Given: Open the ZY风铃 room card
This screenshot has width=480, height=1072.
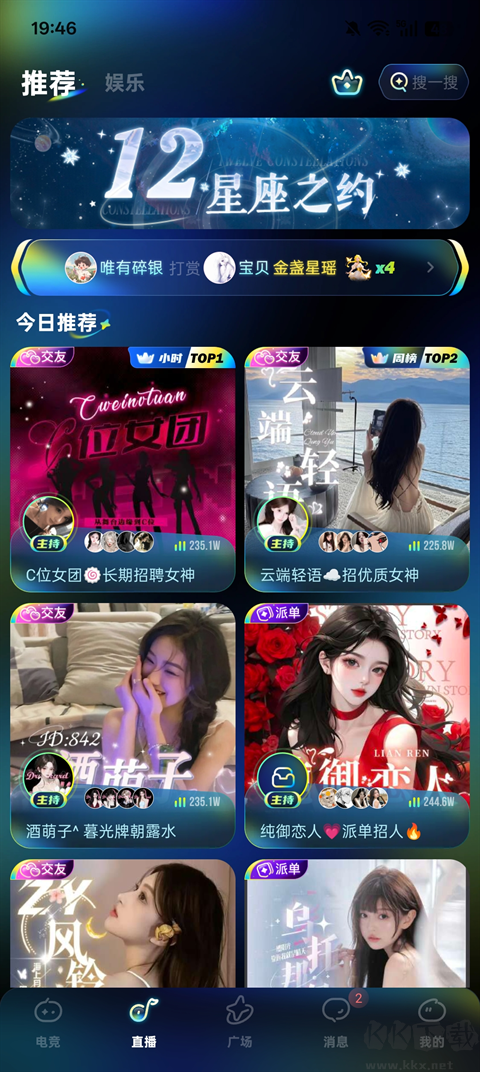Looking at the screenshot, I should 123,923.
